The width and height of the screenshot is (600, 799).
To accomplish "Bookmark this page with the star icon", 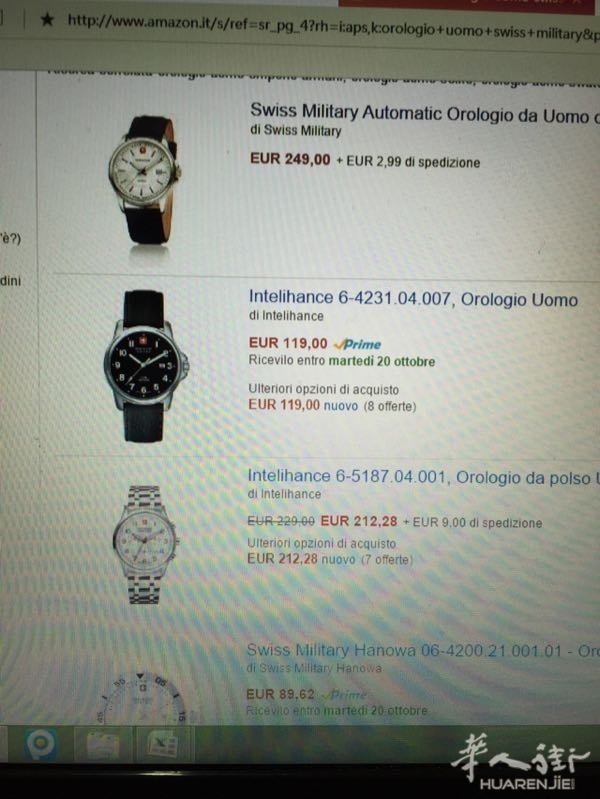I will tap(47, 19).
